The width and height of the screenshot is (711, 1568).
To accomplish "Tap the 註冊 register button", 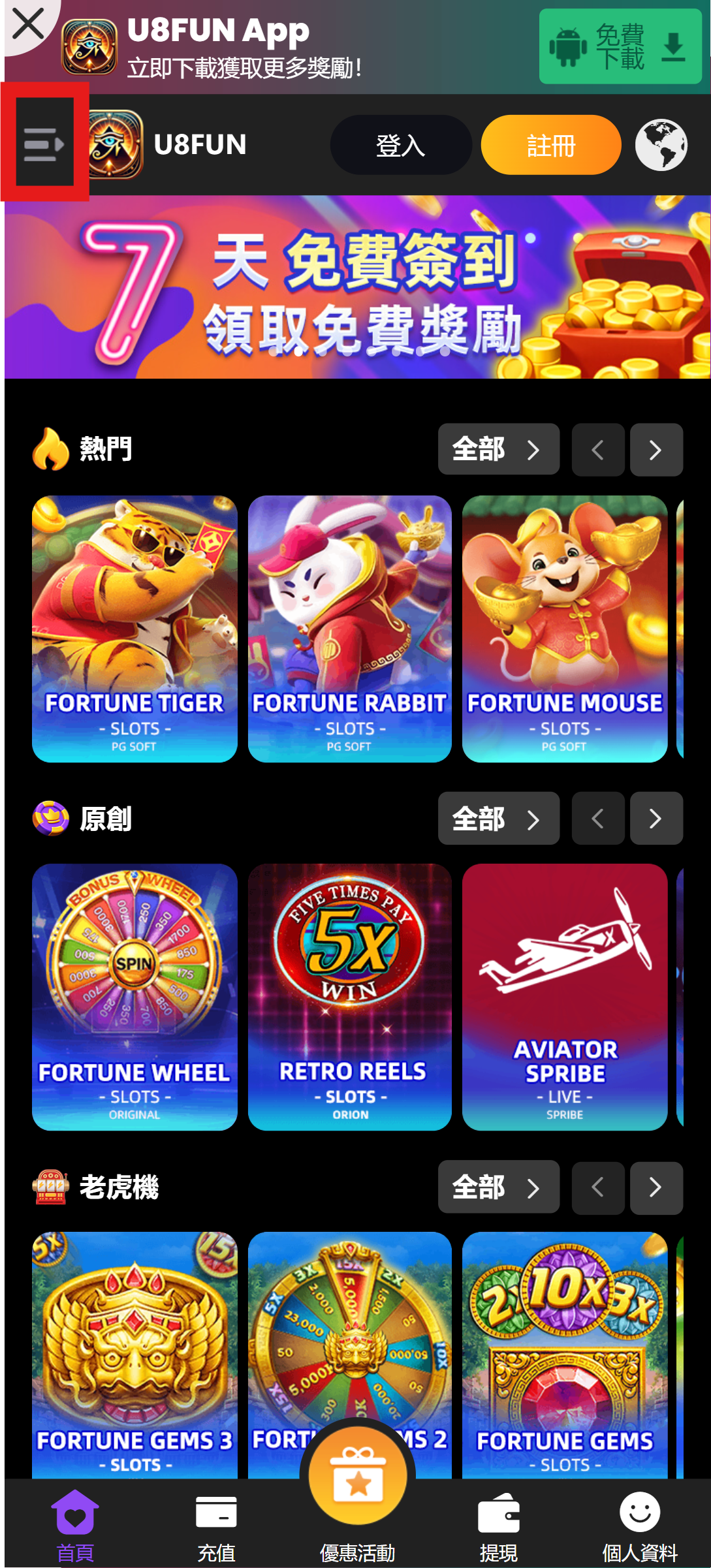I will point(550,145).
